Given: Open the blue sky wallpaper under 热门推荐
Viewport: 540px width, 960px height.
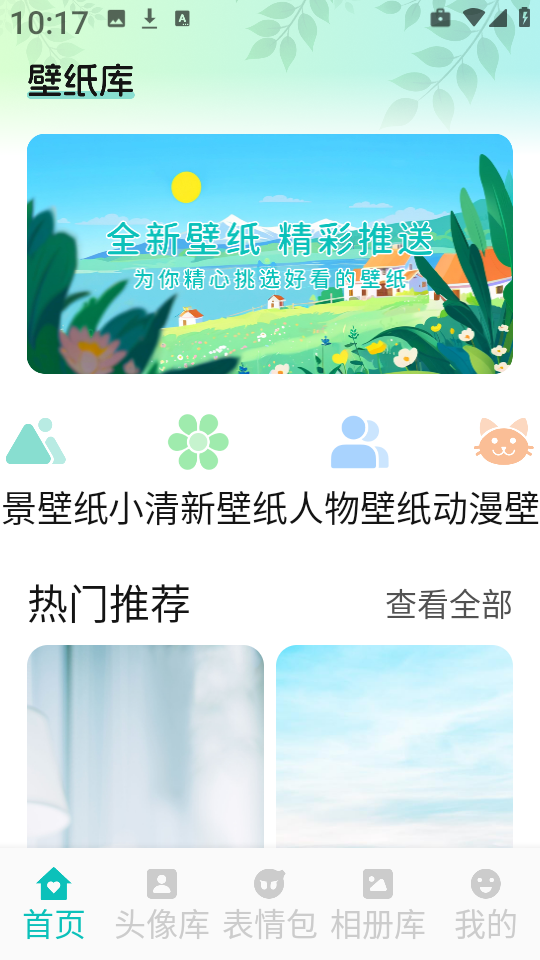Looking at the screenshot, I should (x=394, y=746).
